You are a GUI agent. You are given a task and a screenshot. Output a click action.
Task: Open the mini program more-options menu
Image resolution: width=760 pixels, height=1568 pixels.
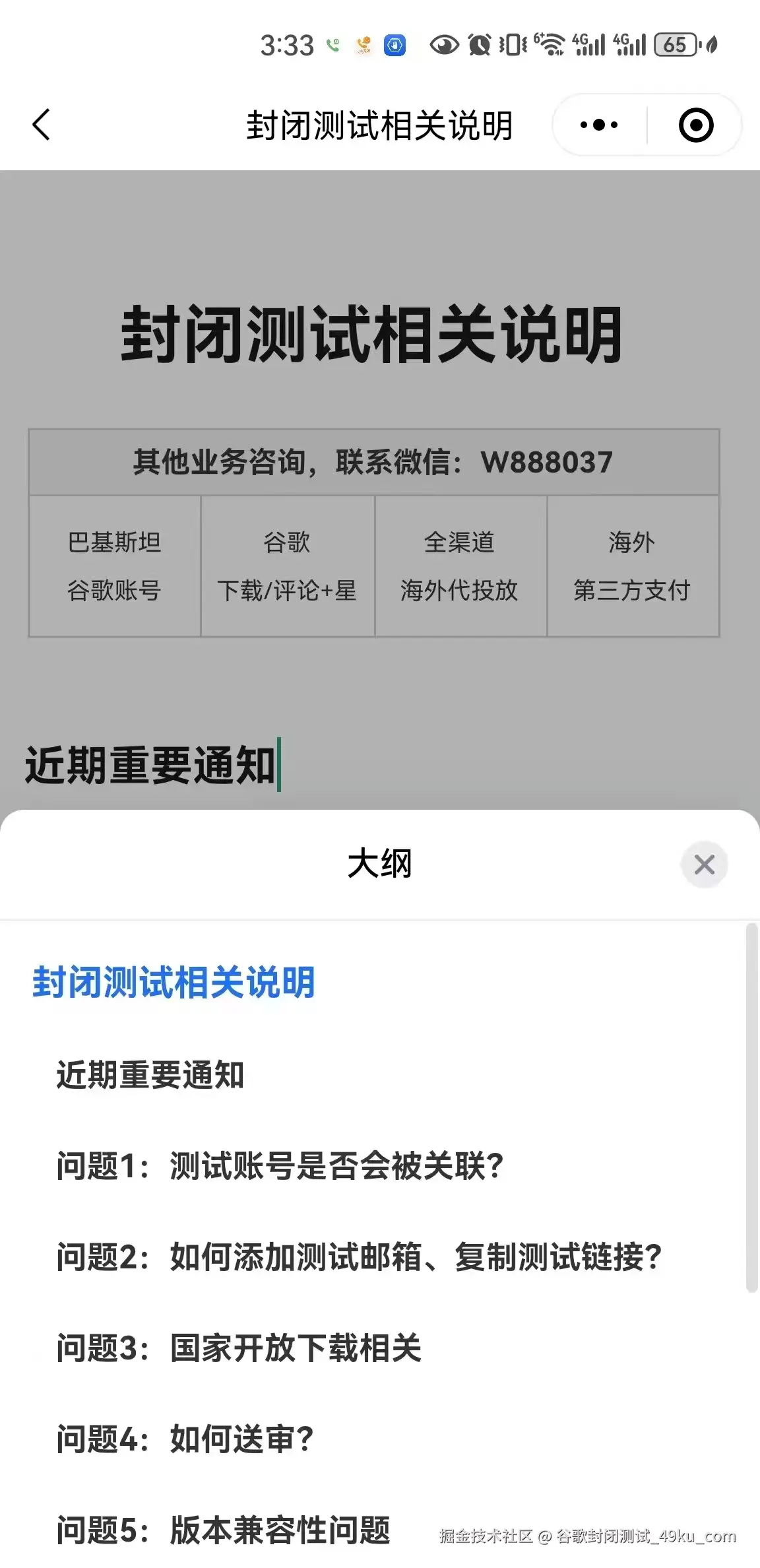point(598,125)
